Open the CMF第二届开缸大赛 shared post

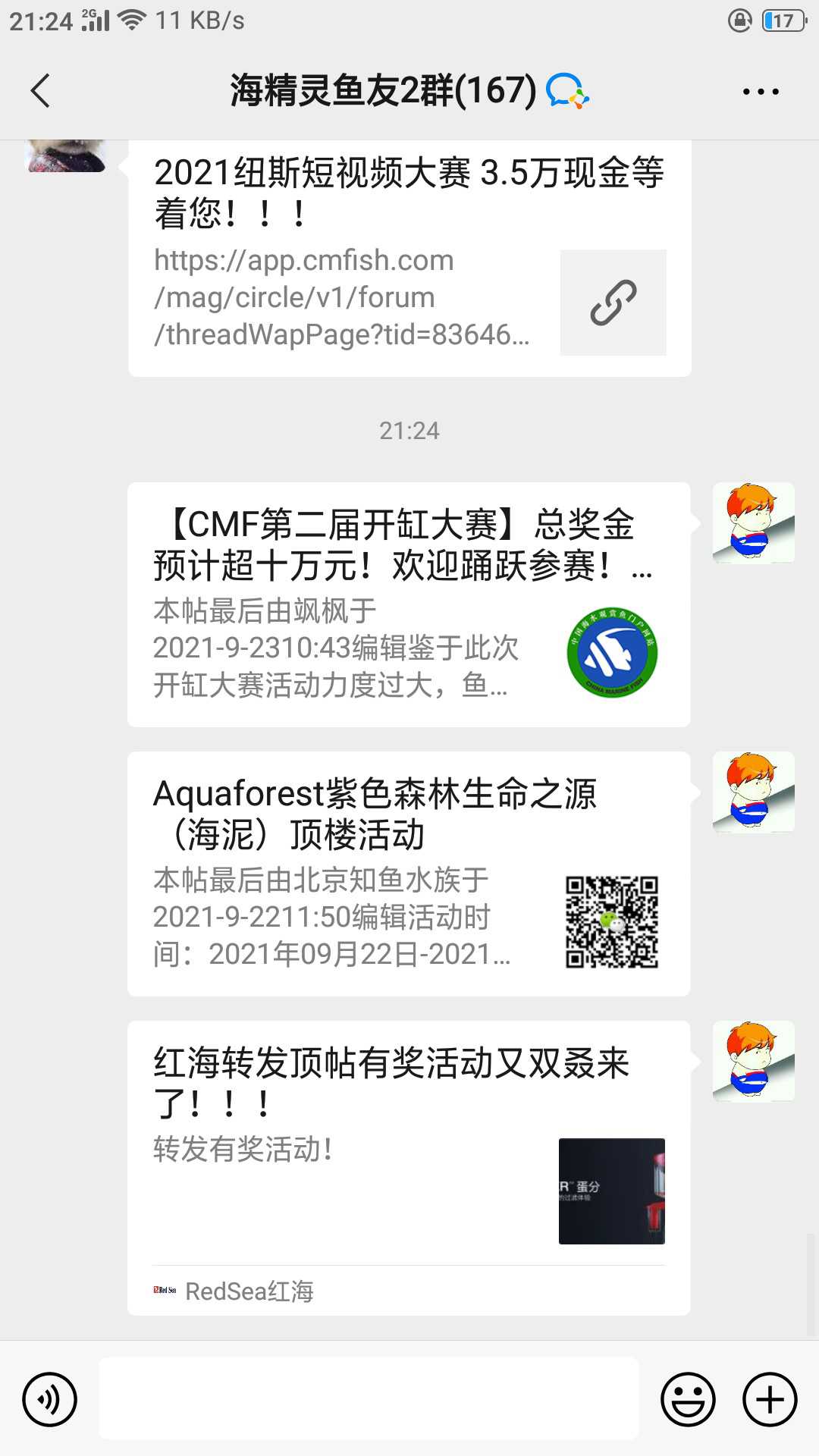408,604
